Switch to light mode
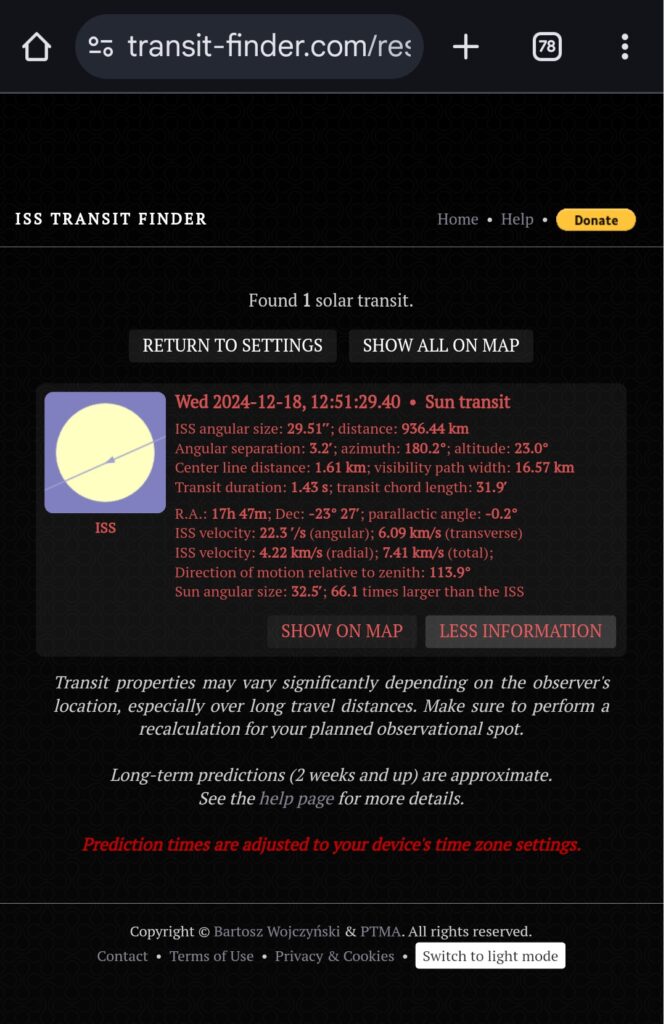 click(490, 956)
